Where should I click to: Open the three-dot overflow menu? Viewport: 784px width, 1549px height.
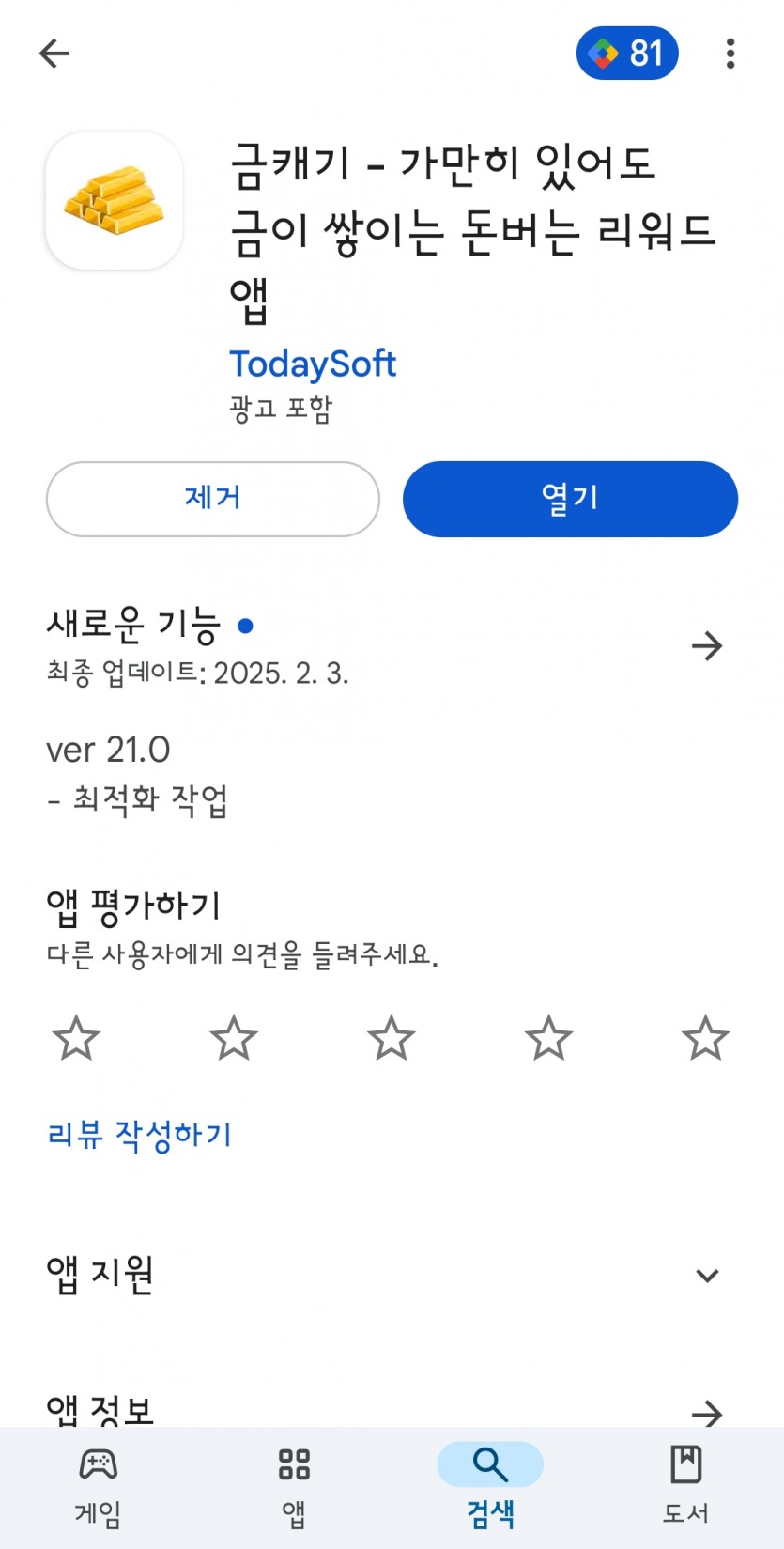[x=730, y=54]
